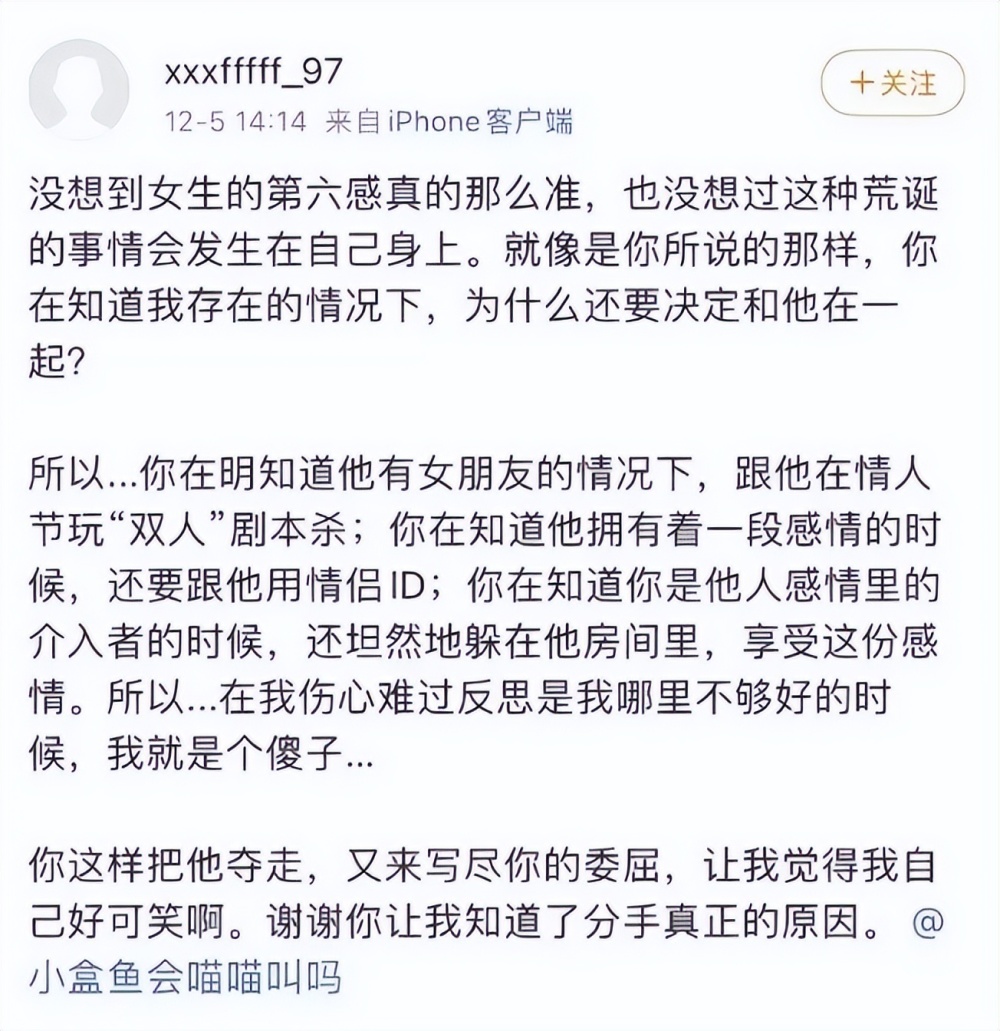The width and height of the screenshot is (1000, 1031).
Task: Open the mentioned account 小盒鱼会喵喵叫吗
Action: point(185,976)
